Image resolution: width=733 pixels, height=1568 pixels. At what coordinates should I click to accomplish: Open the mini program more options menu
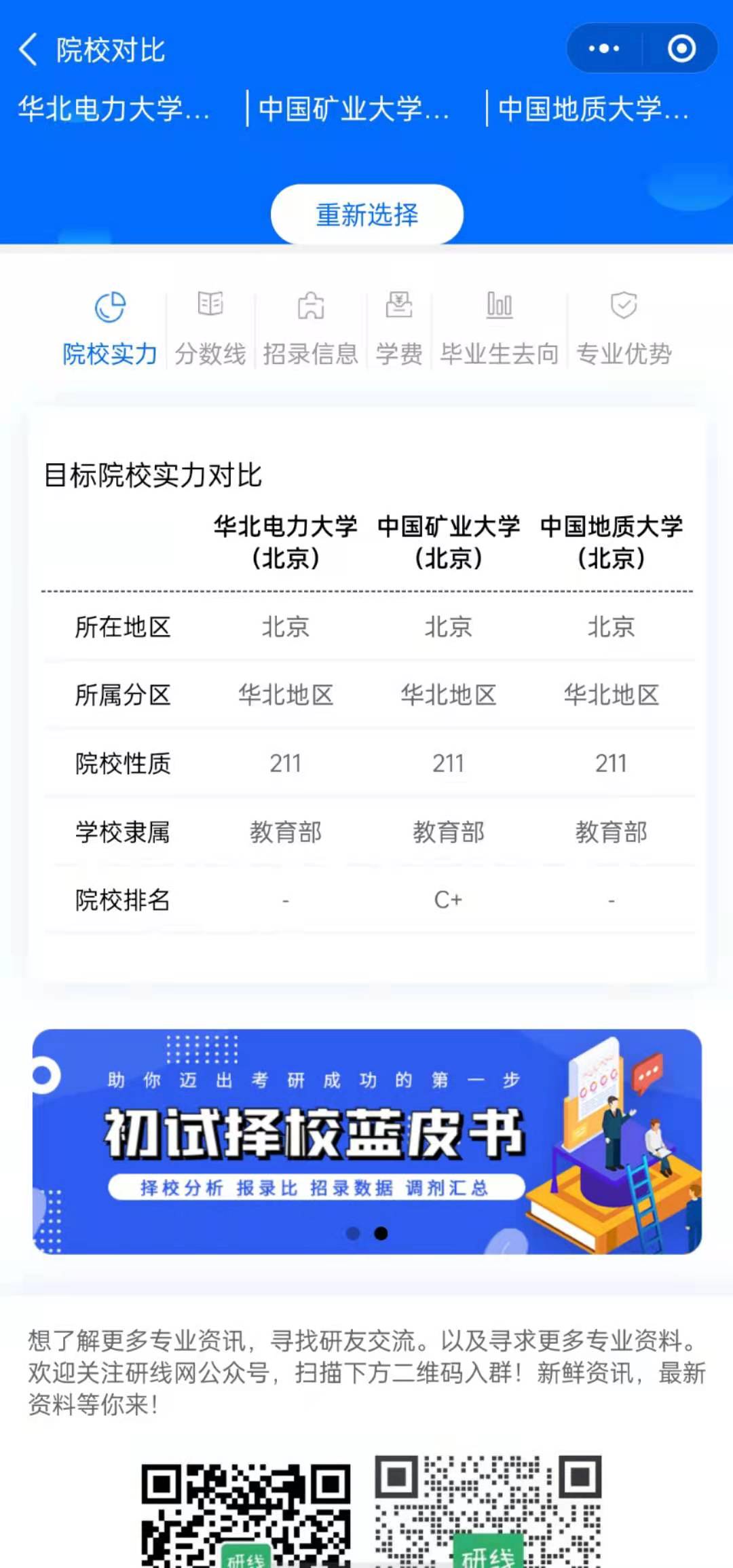(x=603, y=49)
